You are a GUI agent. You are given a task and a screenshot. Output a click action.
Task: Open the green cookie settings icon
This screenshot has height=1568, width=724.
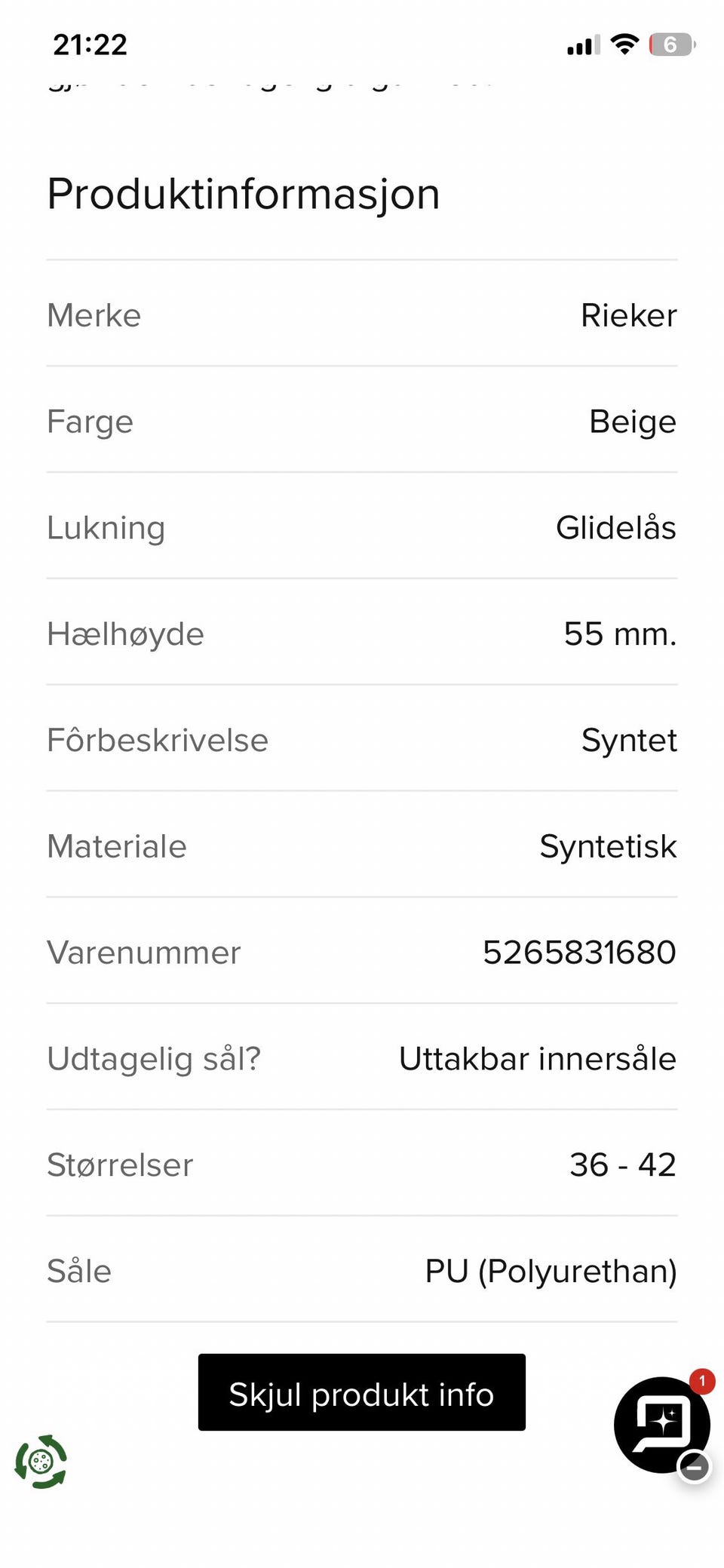(41, 1462)
